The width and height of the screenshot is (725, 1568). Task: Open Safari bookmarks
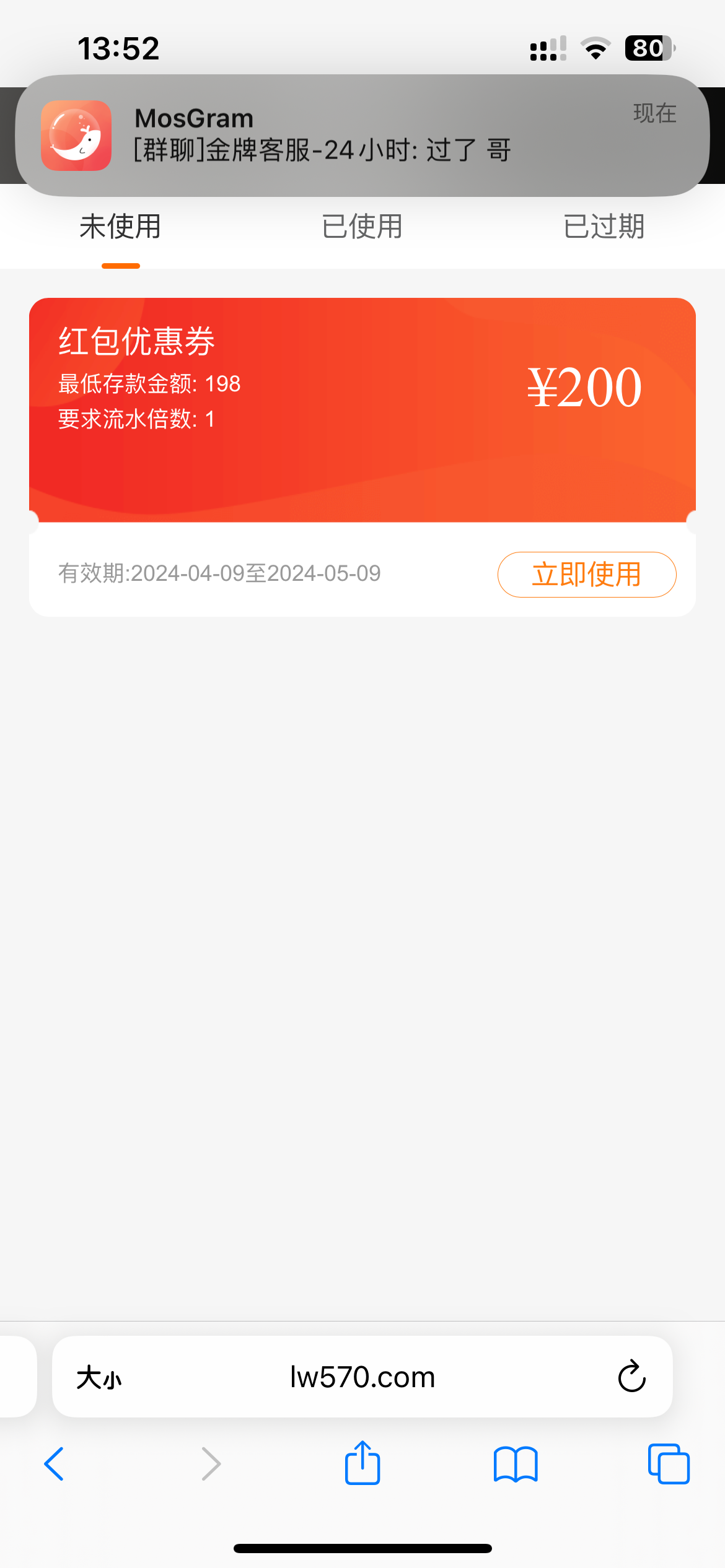[516, 1464]
